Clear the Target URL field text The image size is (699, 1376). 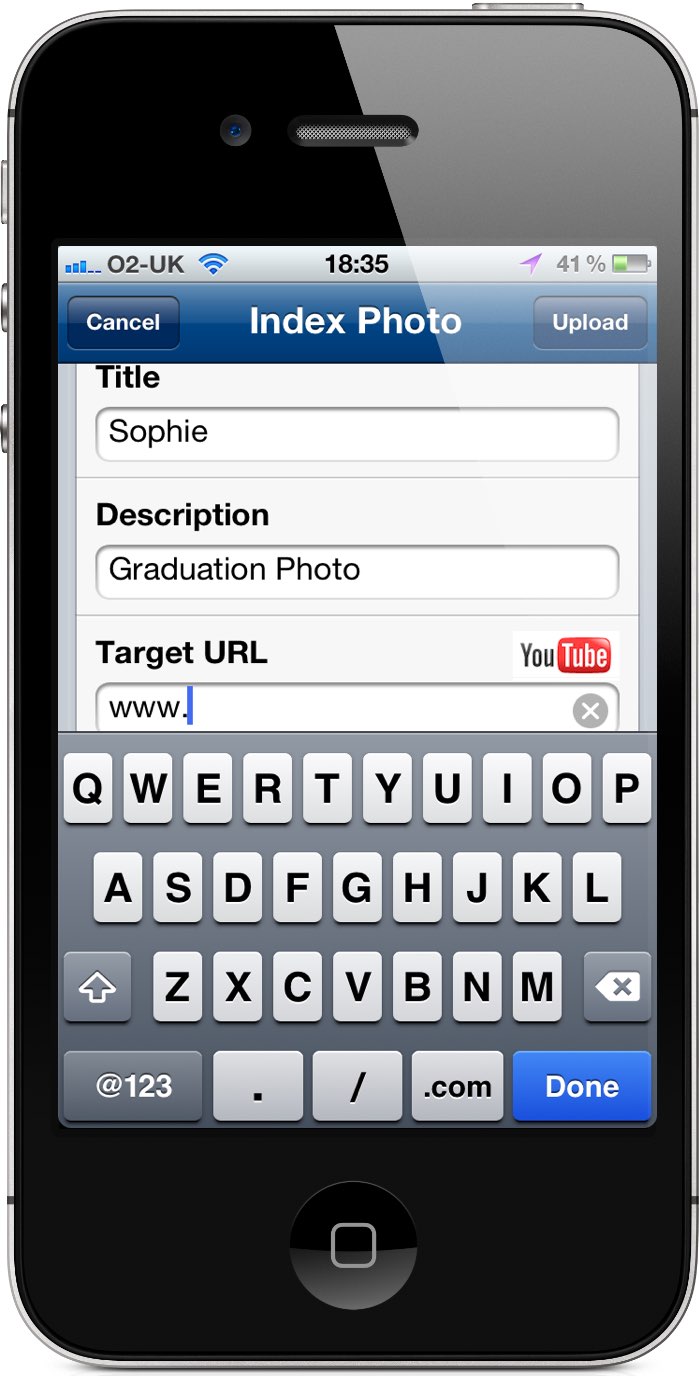point(590,711)
